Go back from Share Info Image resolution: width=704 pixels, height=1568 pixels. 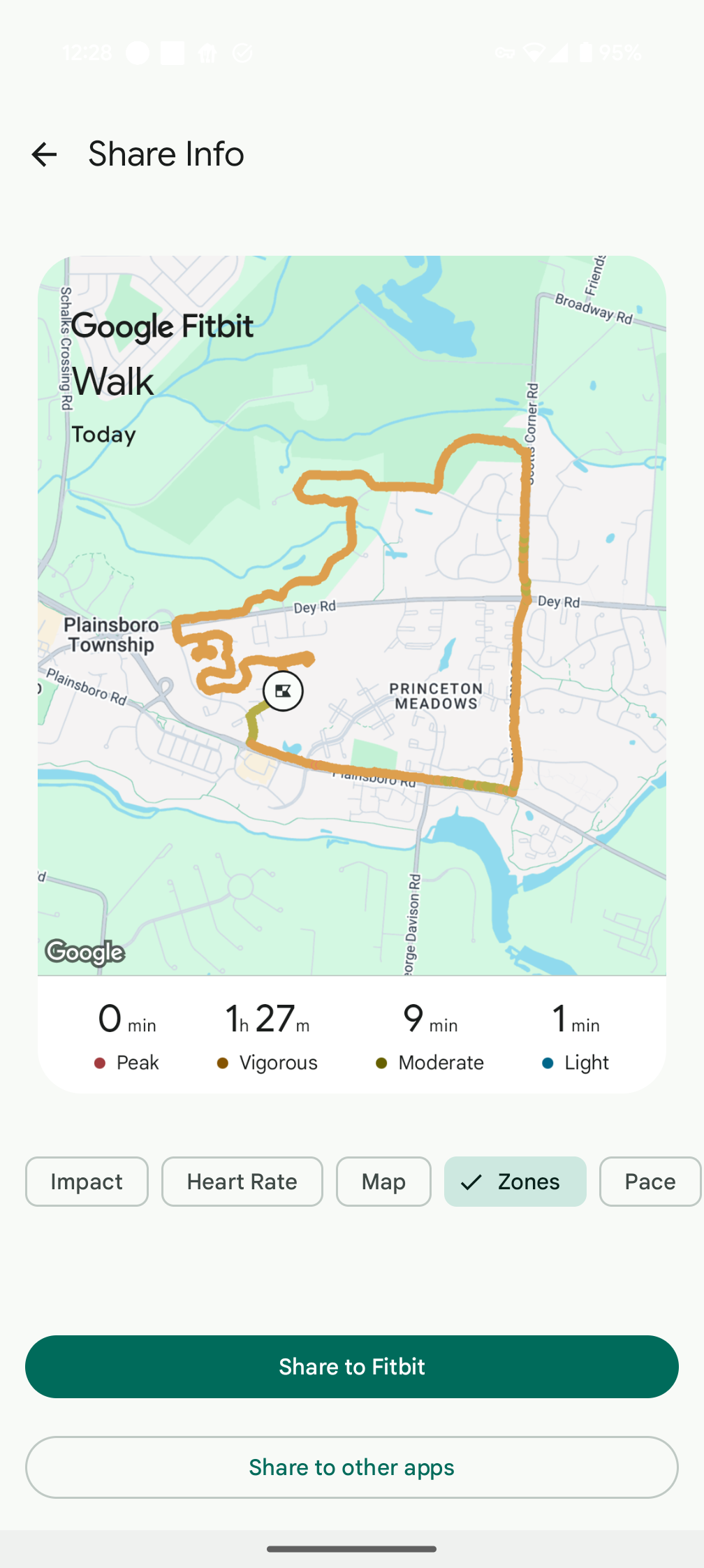coord(44,154)
